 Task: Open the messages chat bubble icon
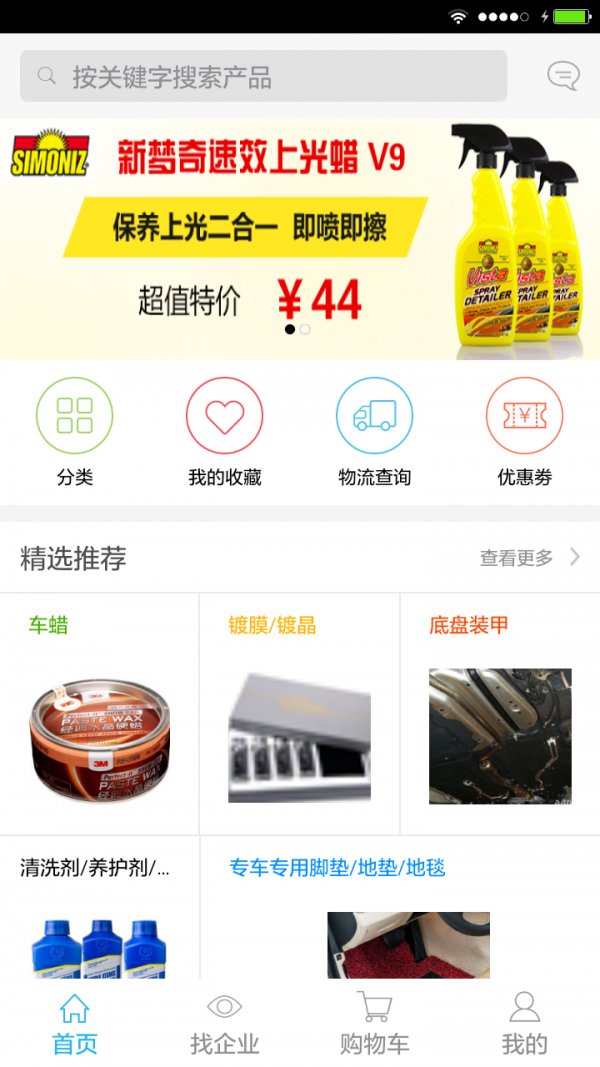tap(563, 76)
